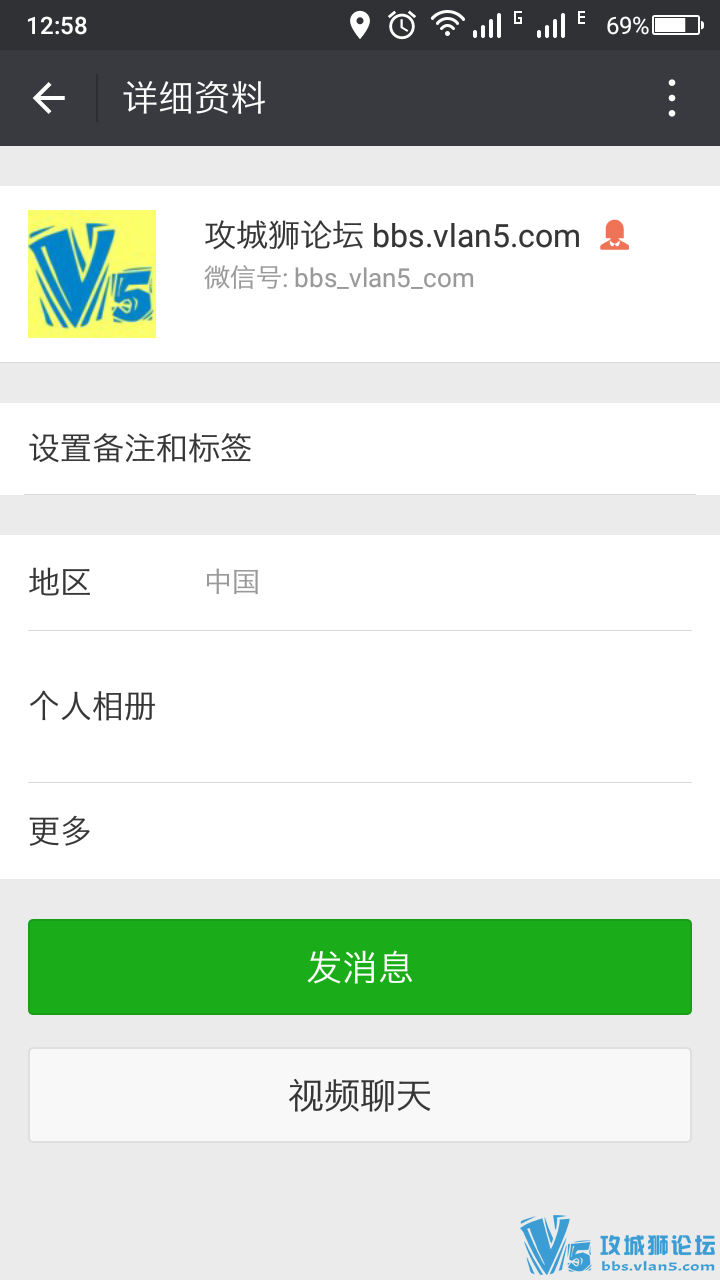
Task: Open the three-dot overflow menu
Action: point(672,98)
